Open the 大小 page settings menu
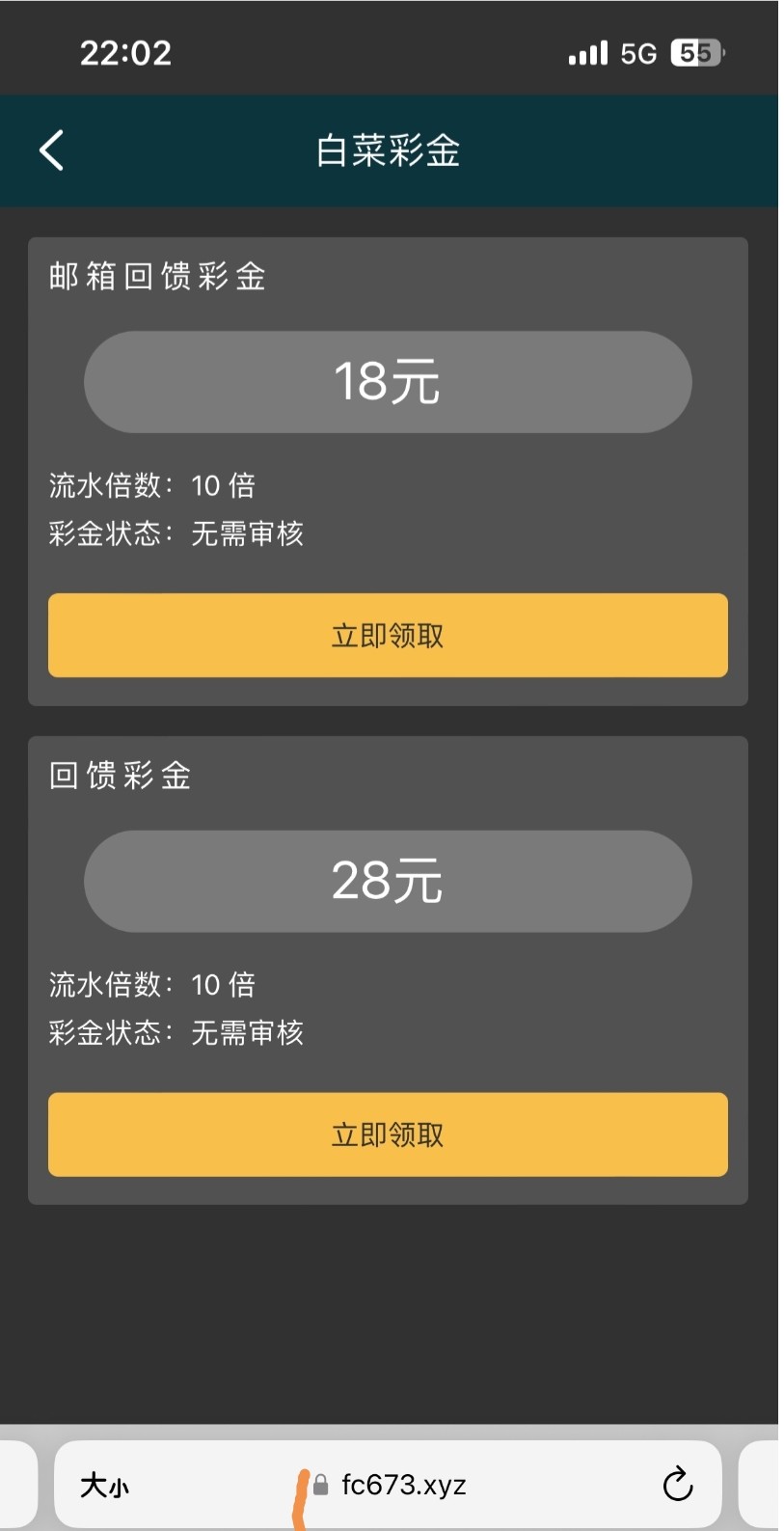 click(x=104, y=1485)
